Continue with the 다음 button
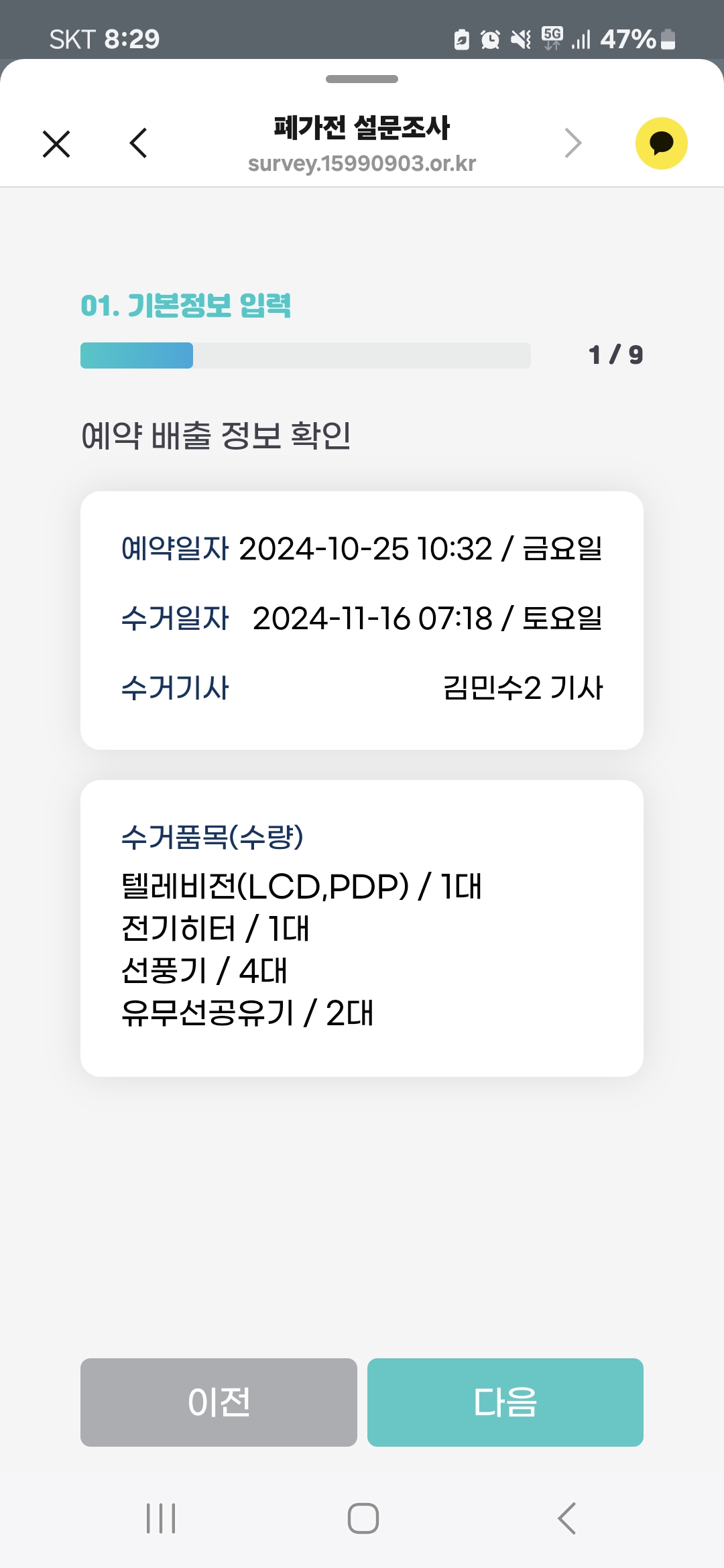 [x=505, y=1402]
